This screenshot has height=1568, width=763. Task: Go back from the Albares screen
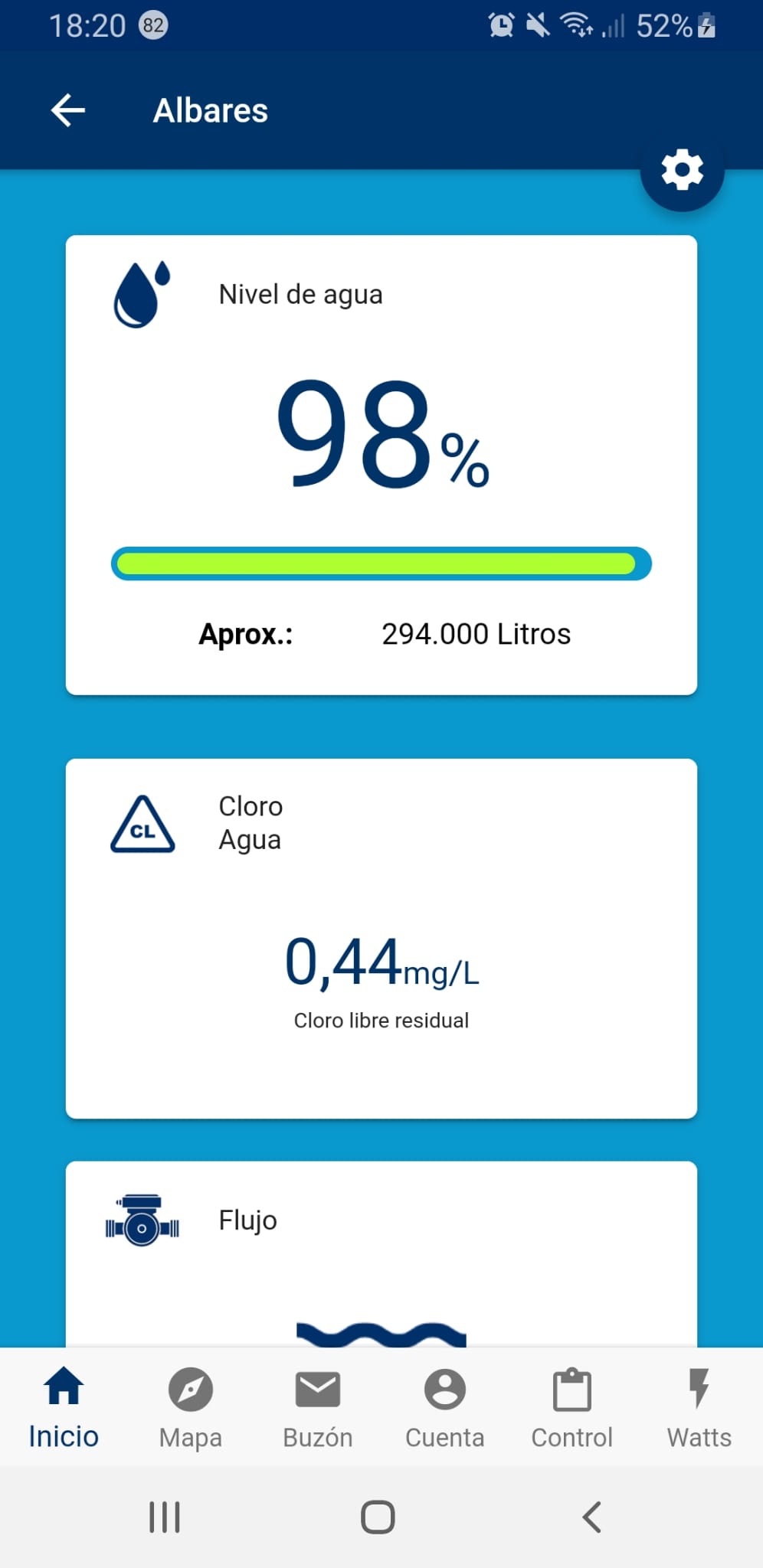68,111
